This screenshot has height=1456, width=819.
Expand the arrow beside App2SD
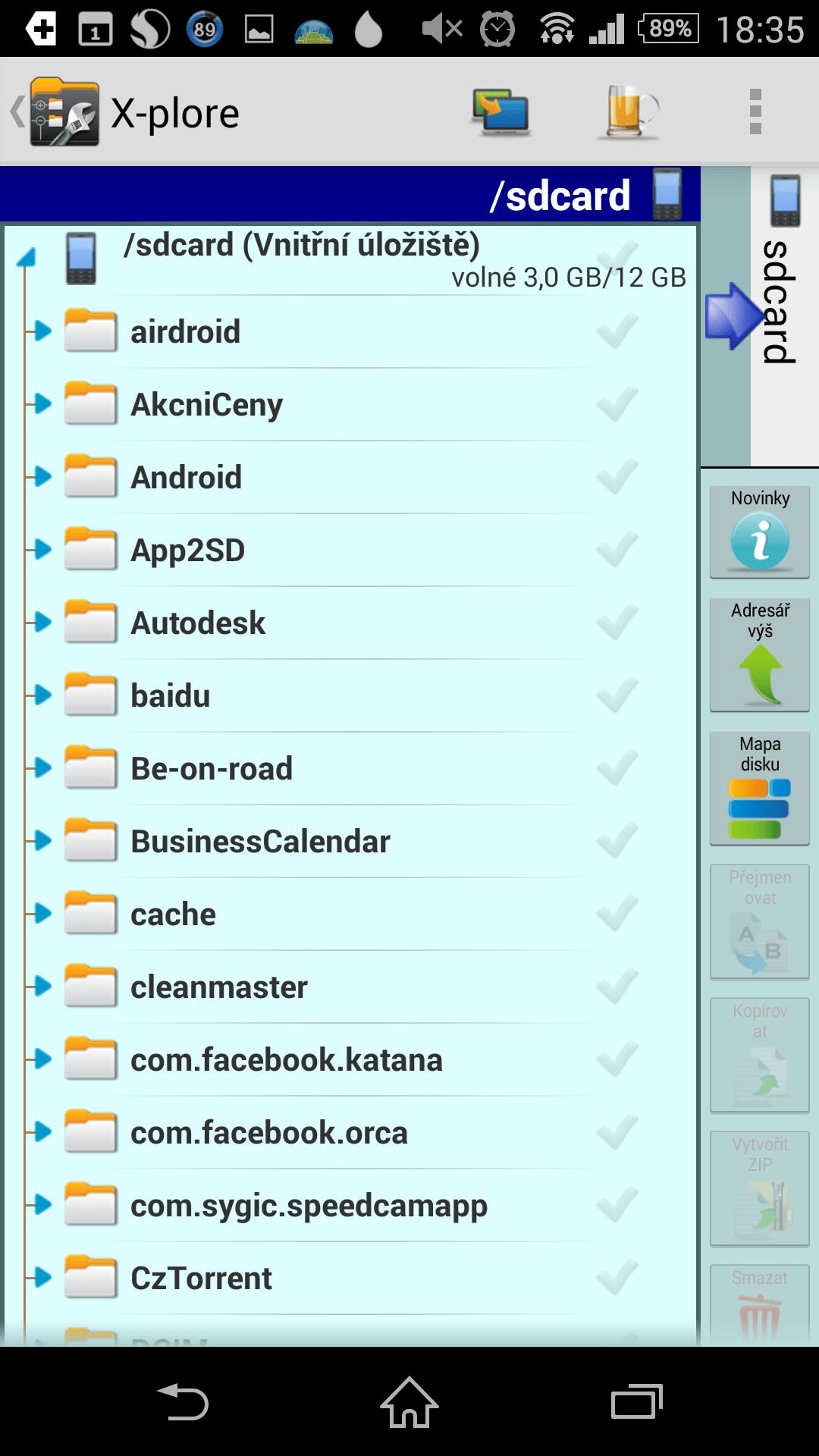[39, 550]
